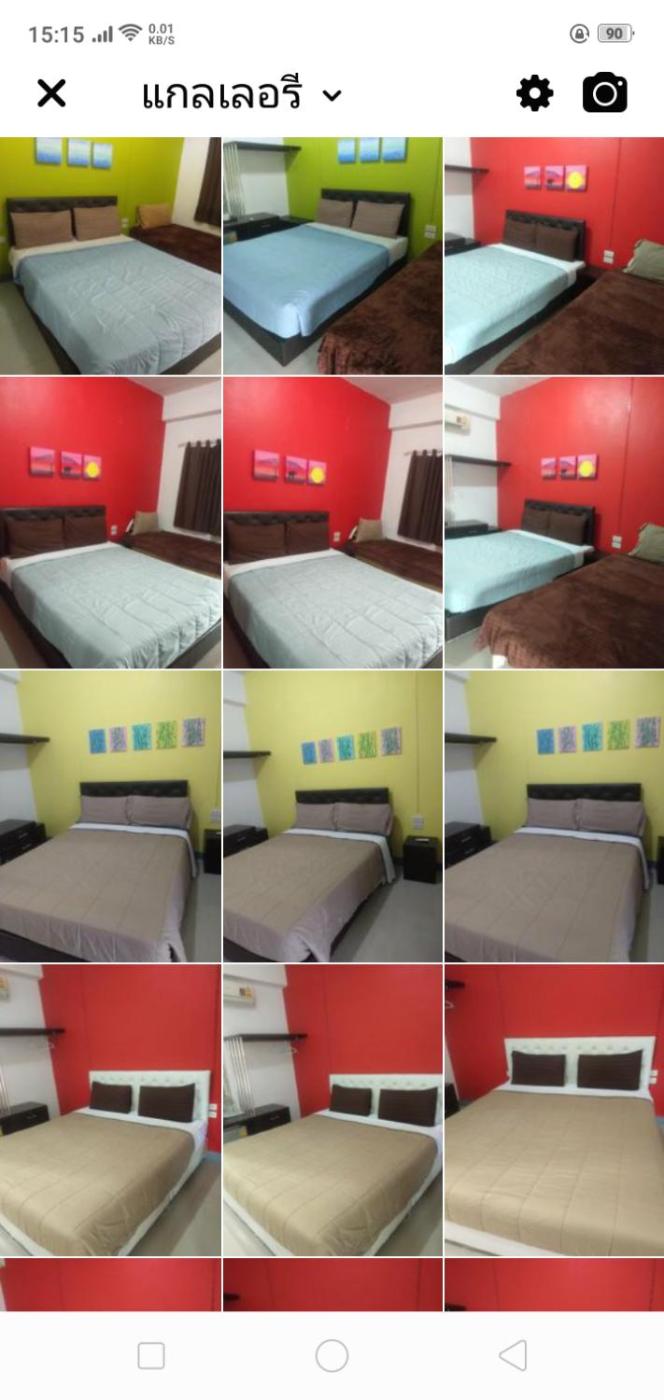Expand the แกลเลอรี album dropdown

(331, 96)
